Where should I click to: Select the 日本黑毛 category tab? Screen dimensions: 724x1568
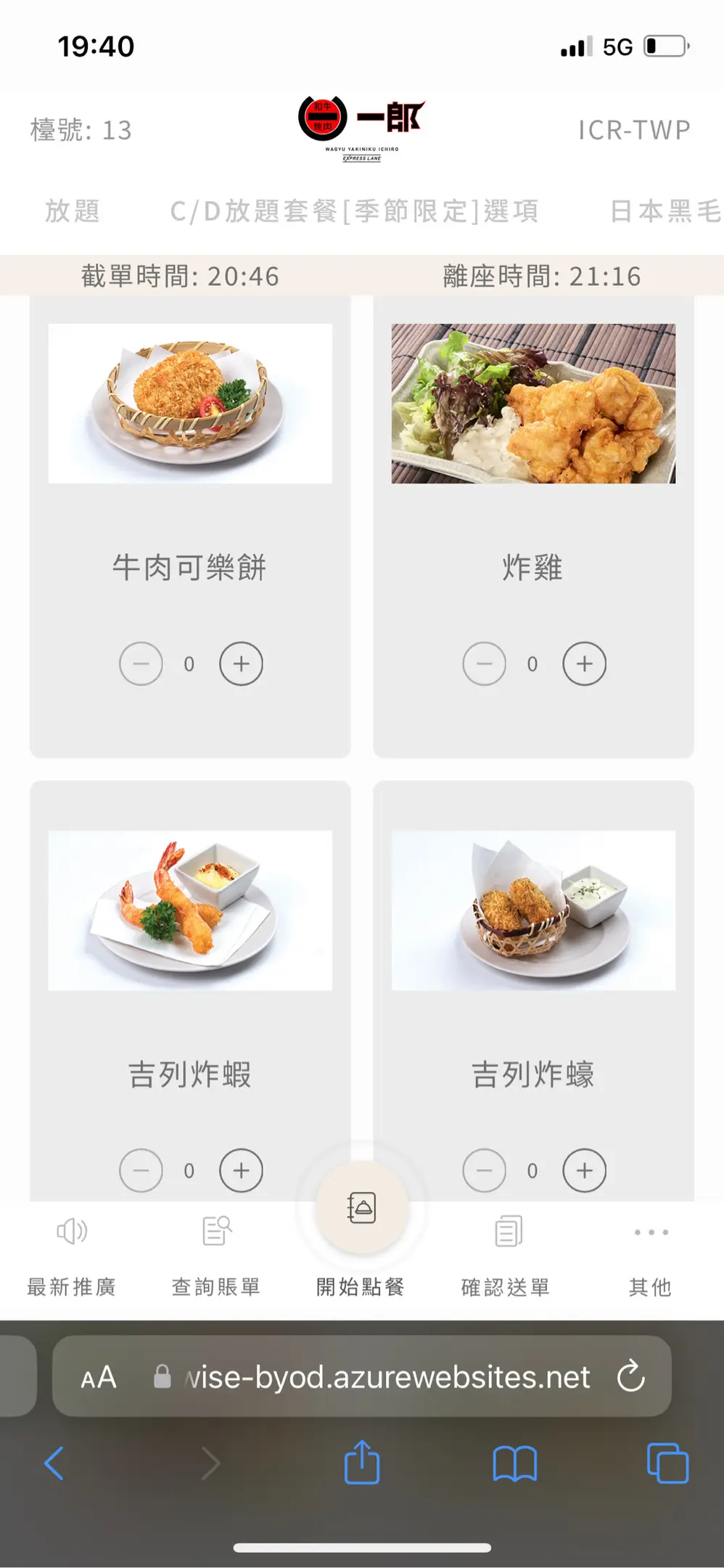tap(665, 211)
